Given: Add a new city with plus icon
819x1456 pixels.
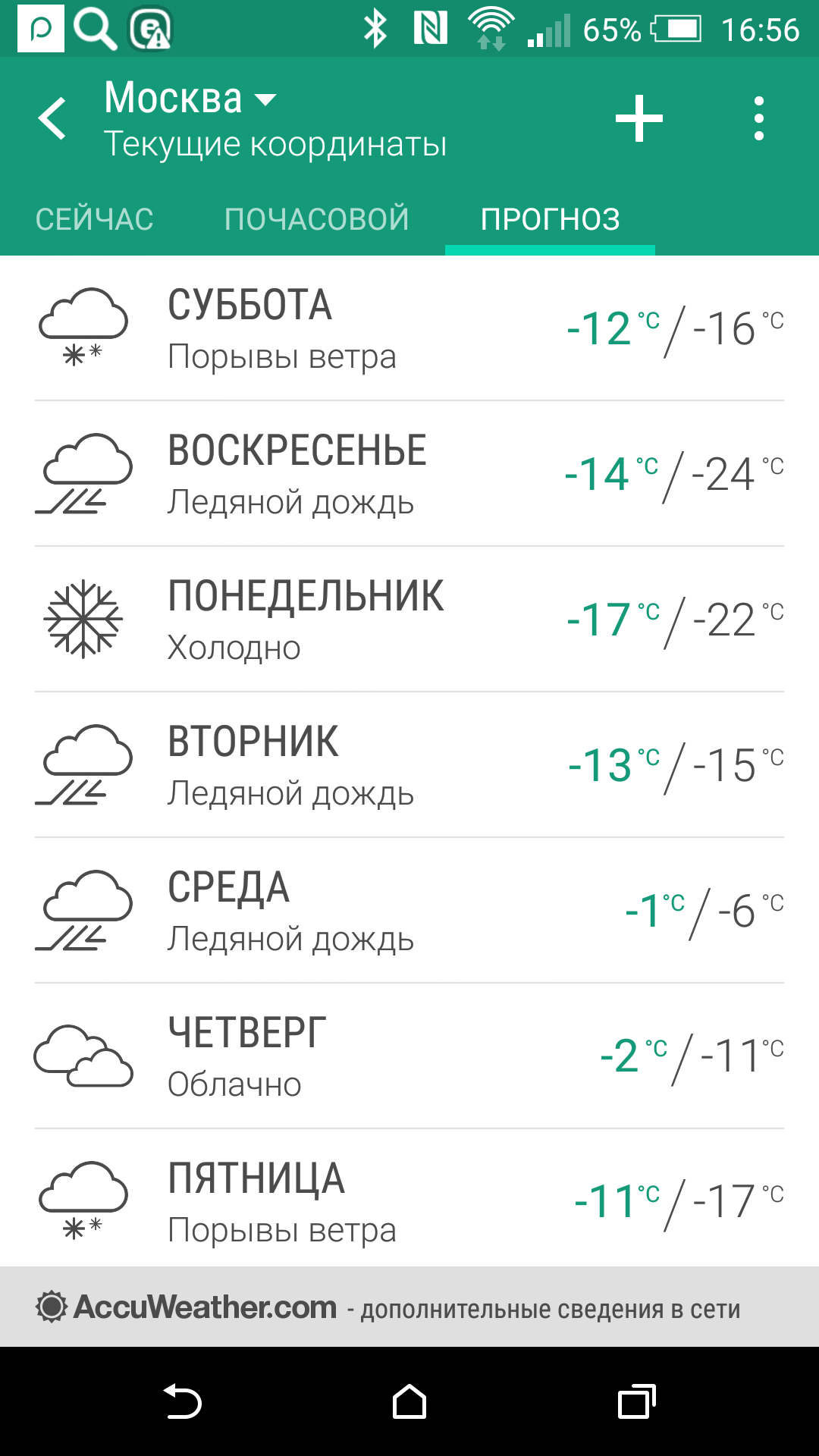Looking at the screenshot, I should (x=639, y=118).
